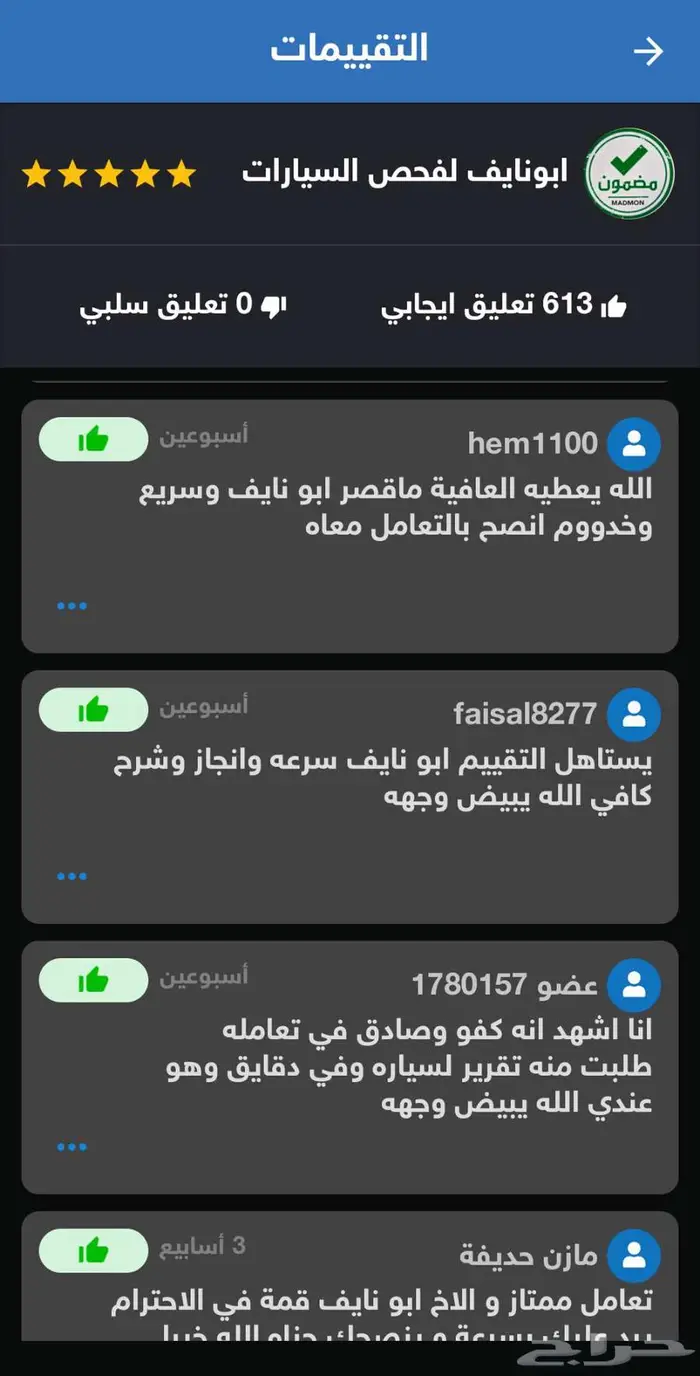
Task: Open more options on عضو 1780157's review
Action: point(72,1147)
